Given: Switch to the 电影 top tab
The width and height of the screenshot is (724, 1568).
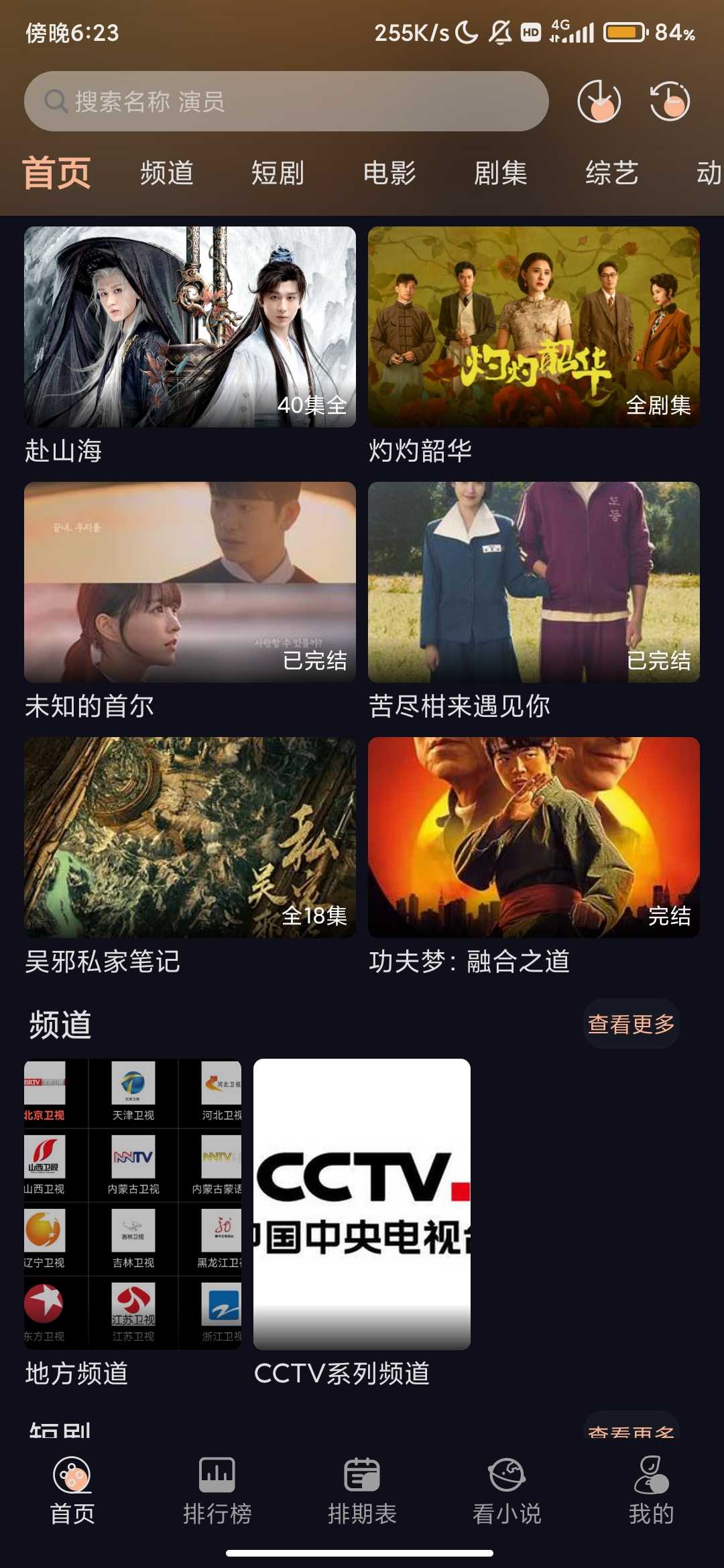Looking at the screenshot, I should tap(389, 173).
